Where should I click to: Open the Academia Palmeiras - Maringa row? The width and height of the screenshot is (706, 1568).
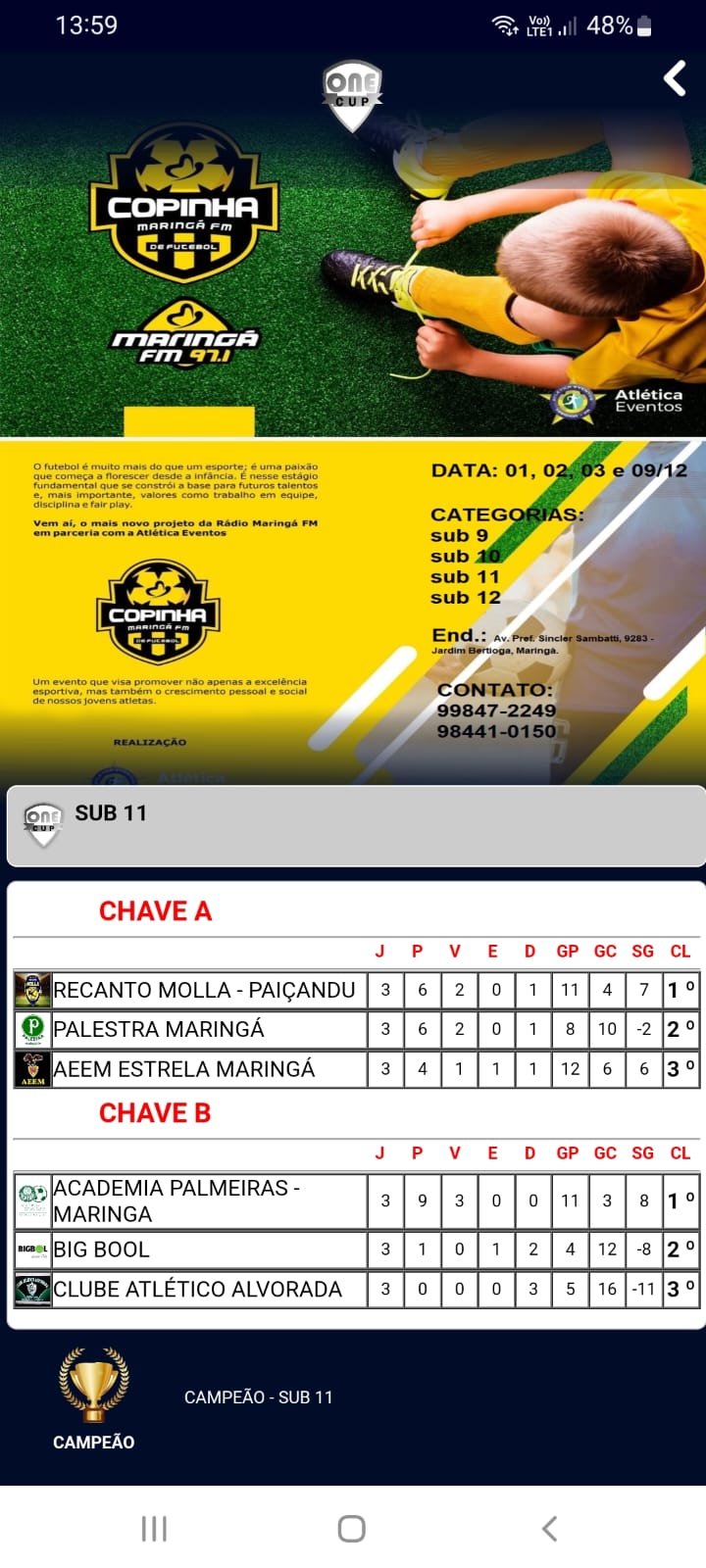pos(356,1200)
